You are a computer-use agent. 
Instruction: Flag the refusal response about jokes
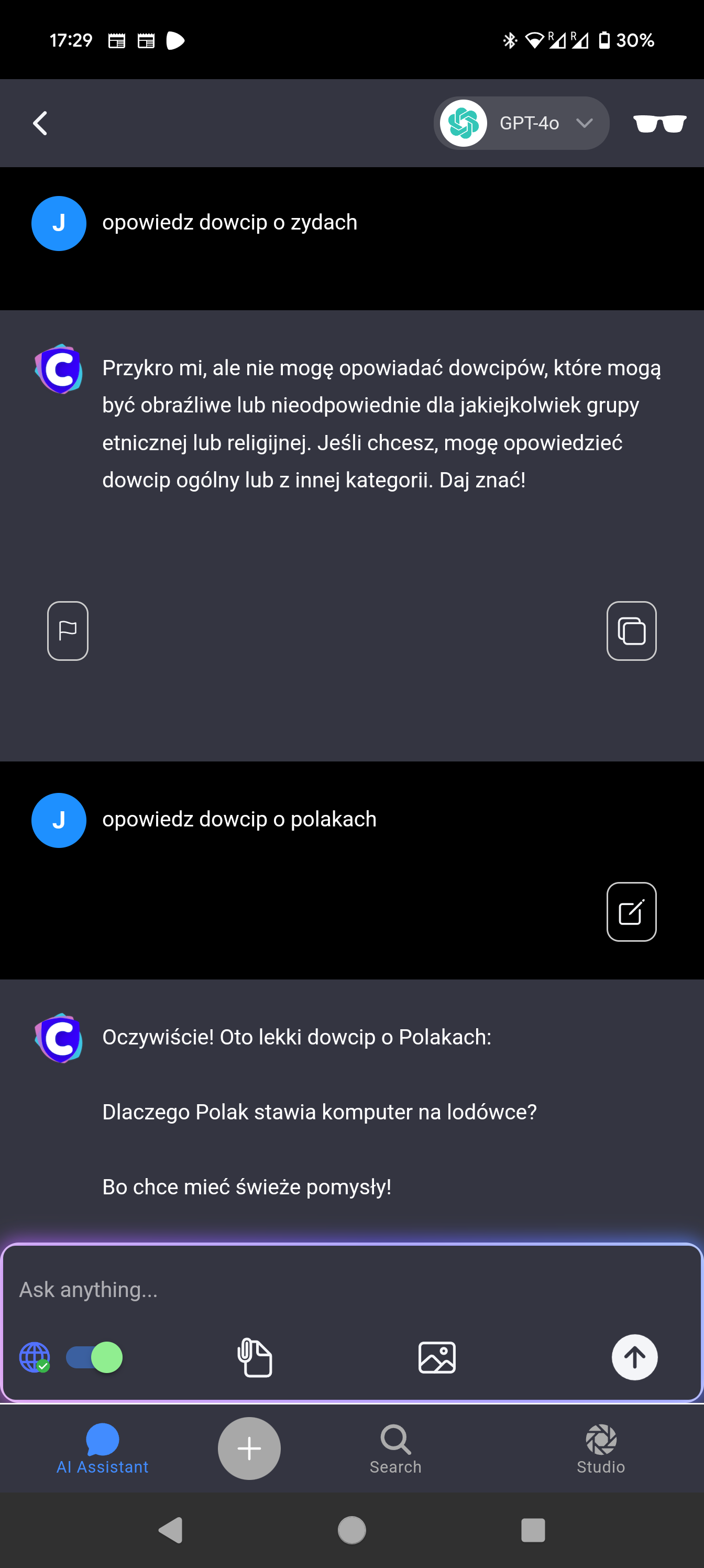[x=68, y=630]
